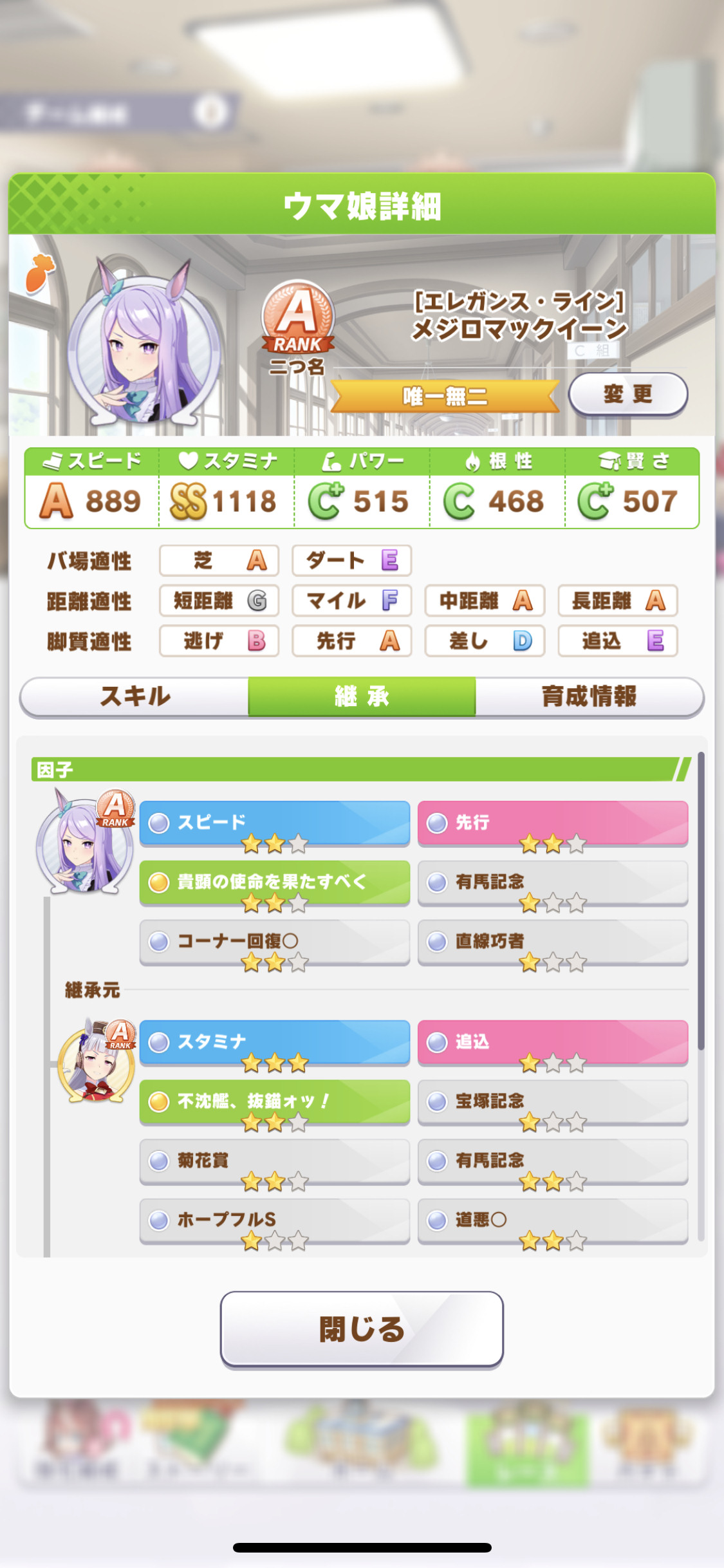The width and height of the screenshot is (724, 1568).
Task: Tap the コーナー回復○ factor
Action: coord(275,942)
